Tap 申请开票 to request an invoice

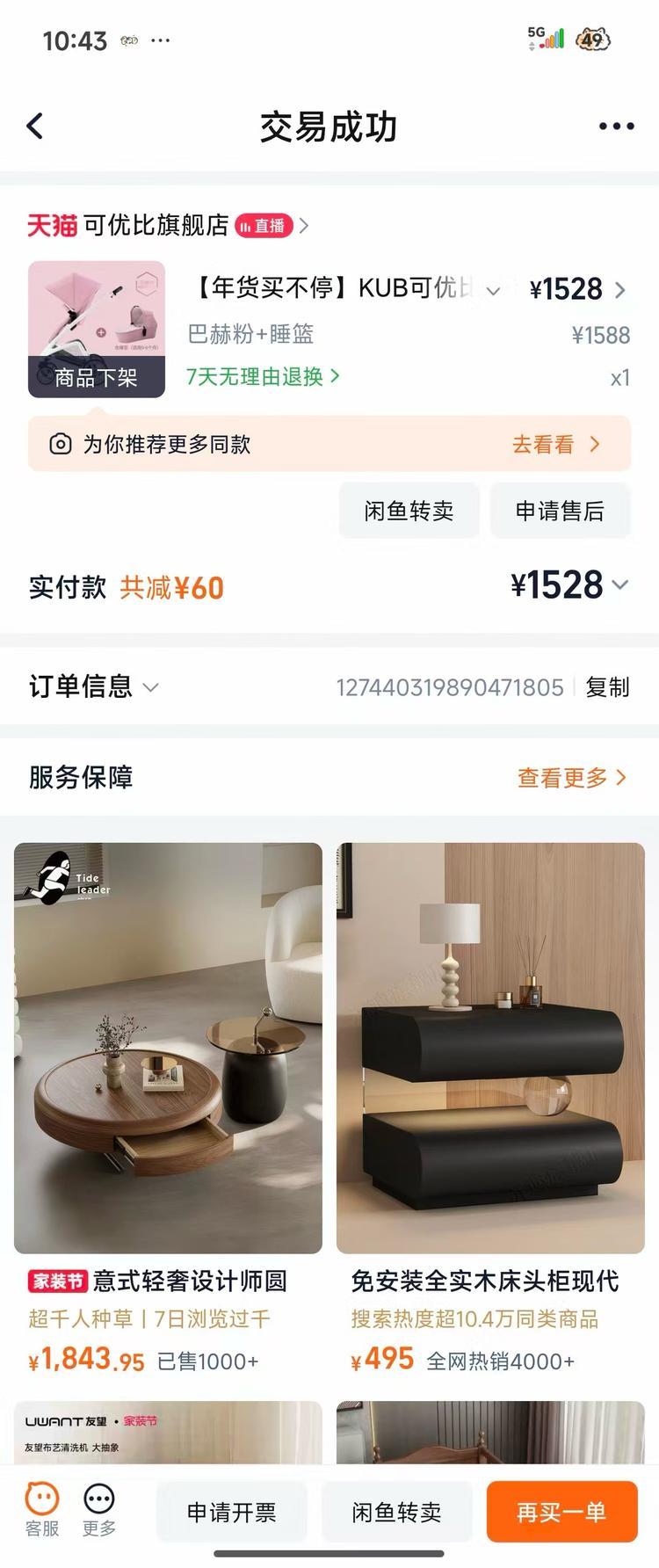(232, 1512)
